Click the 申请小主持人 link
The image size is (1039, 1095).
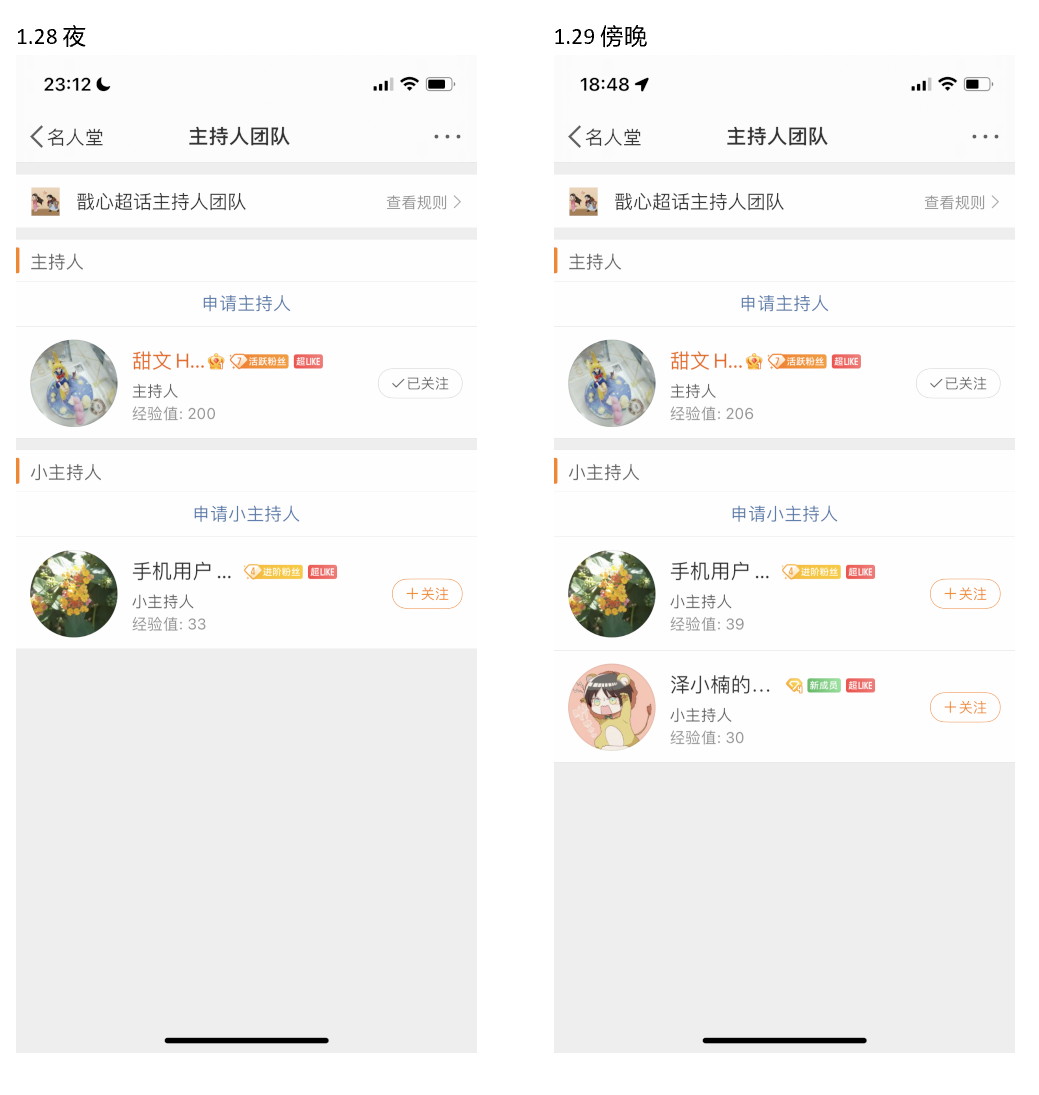246,514
